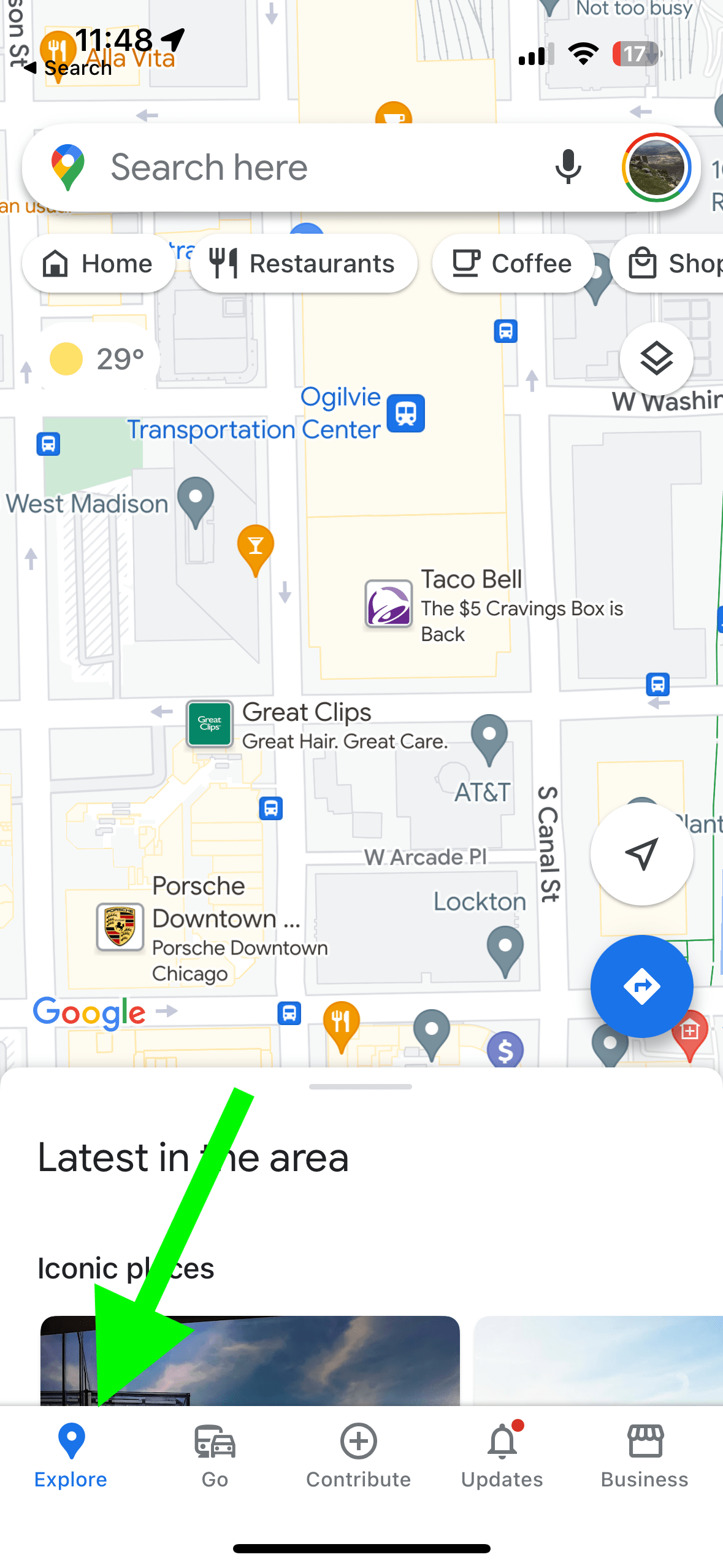Open the Great Clips map pin

click(x=210, y=724)
